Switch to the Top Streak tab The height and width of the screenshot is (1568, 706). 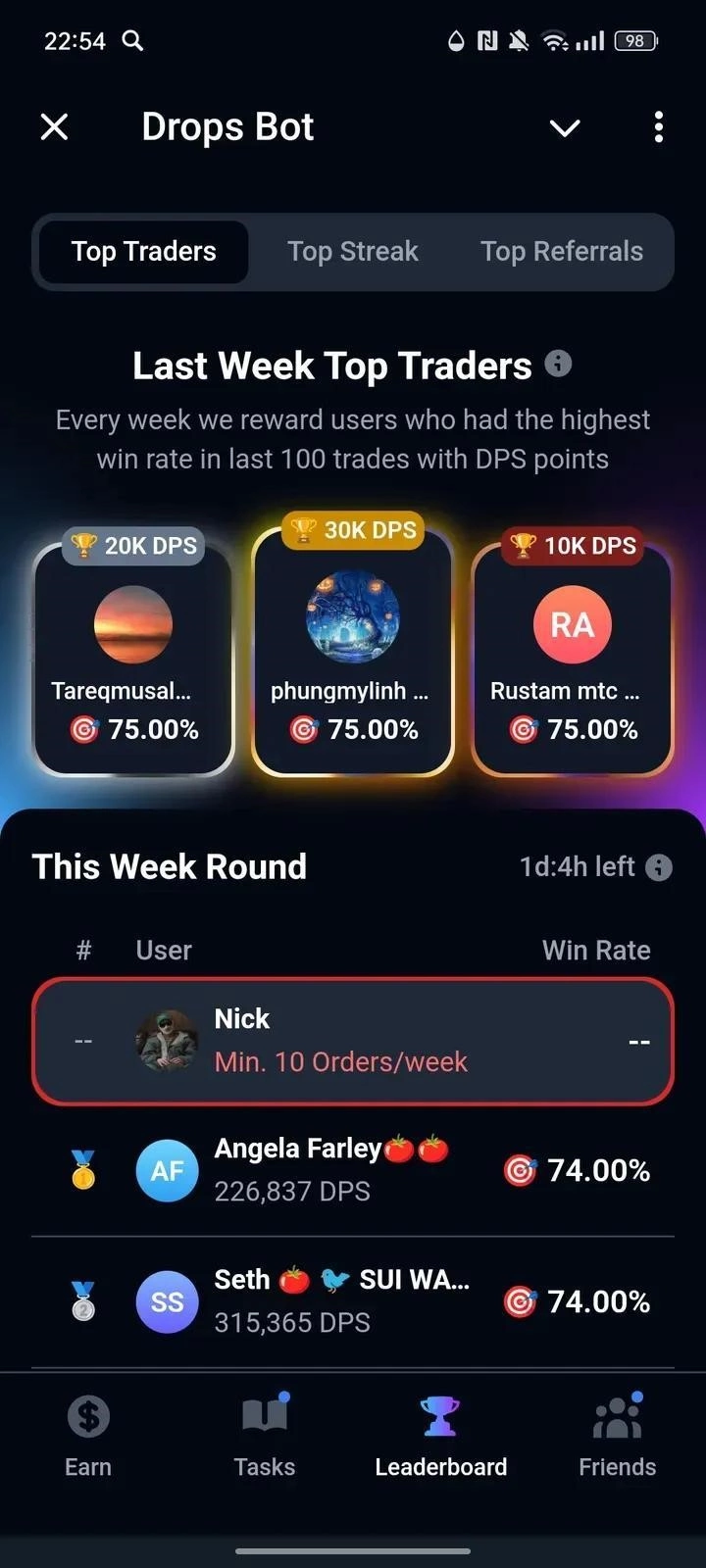[353, 252]
